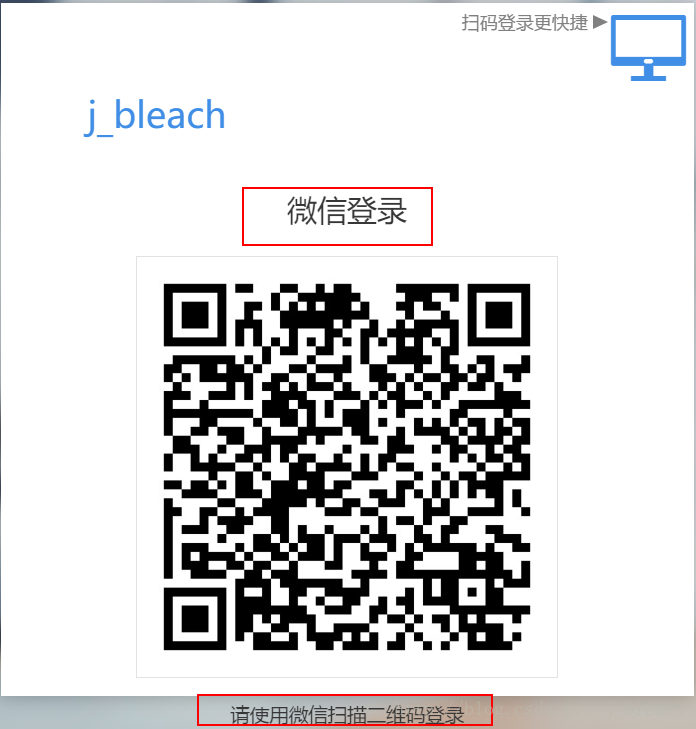The width and height of the screenshot is (696, 729).
Task: Switch to computer account login icon
Action: [648, 46]
